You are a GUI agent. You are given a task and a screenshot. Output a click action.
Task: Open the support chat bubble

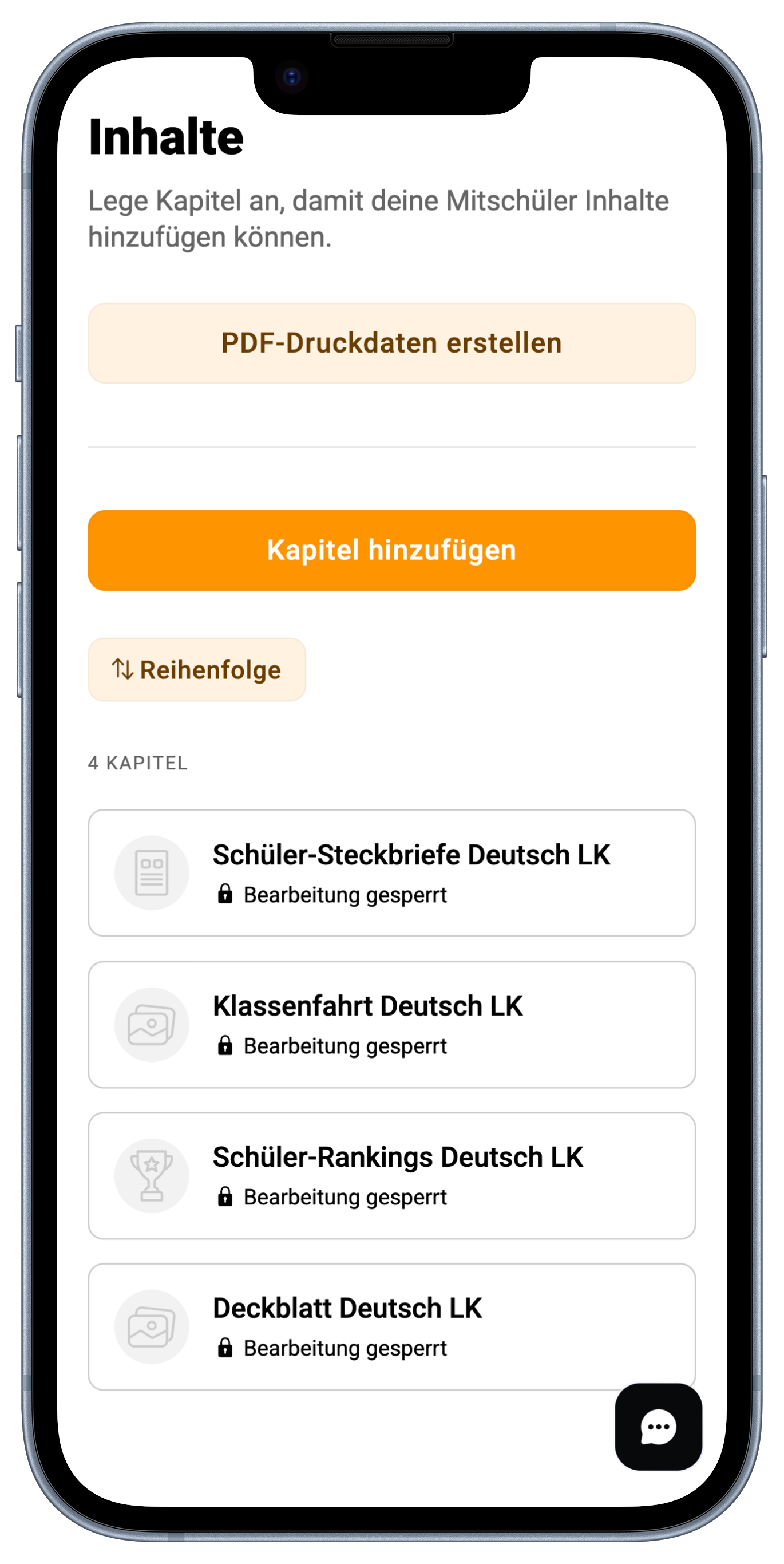point(659,1427)
